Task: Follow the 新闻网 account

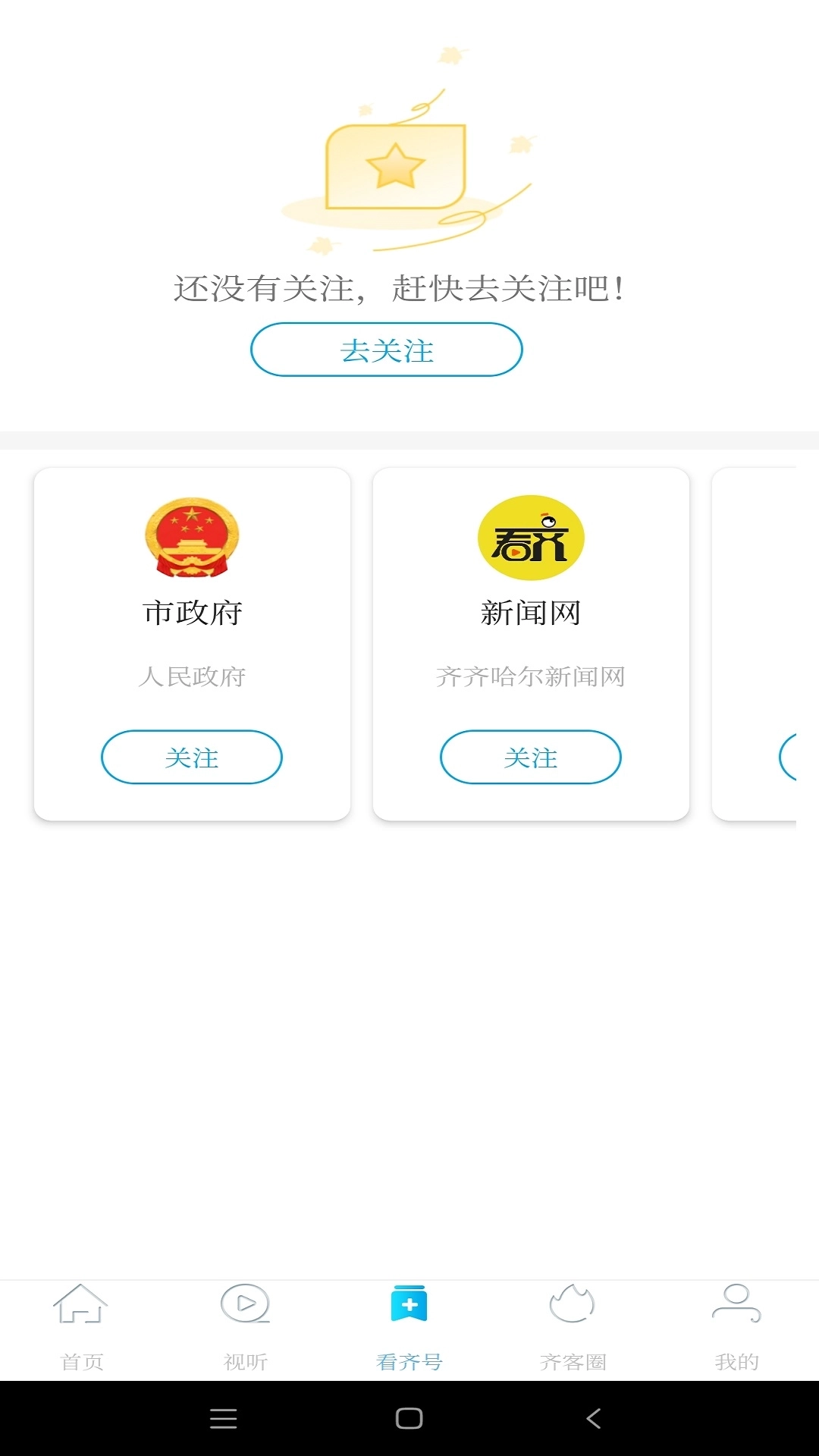Action: click(531, 758)
